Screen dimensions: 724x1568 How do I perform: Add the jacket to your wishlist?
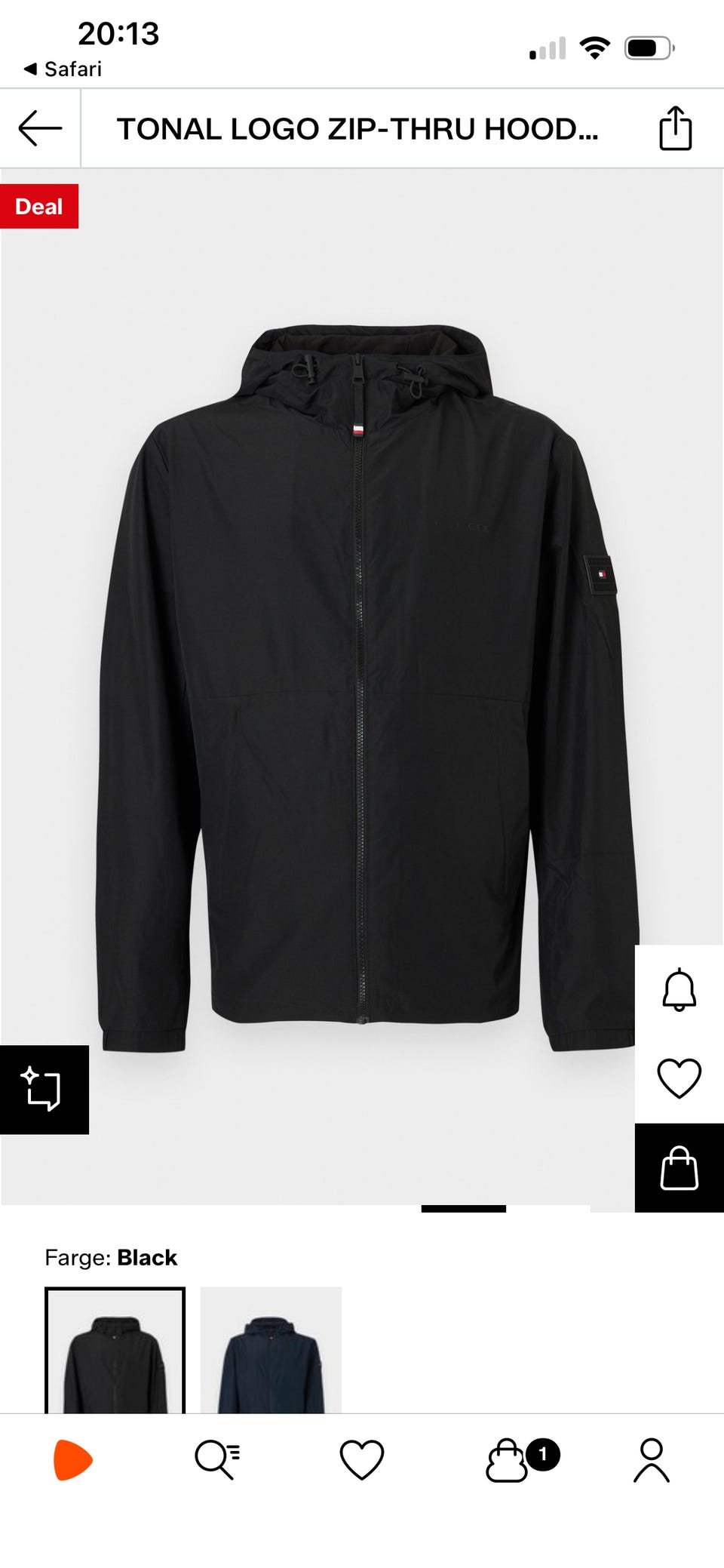click(x=679, y=1078)
